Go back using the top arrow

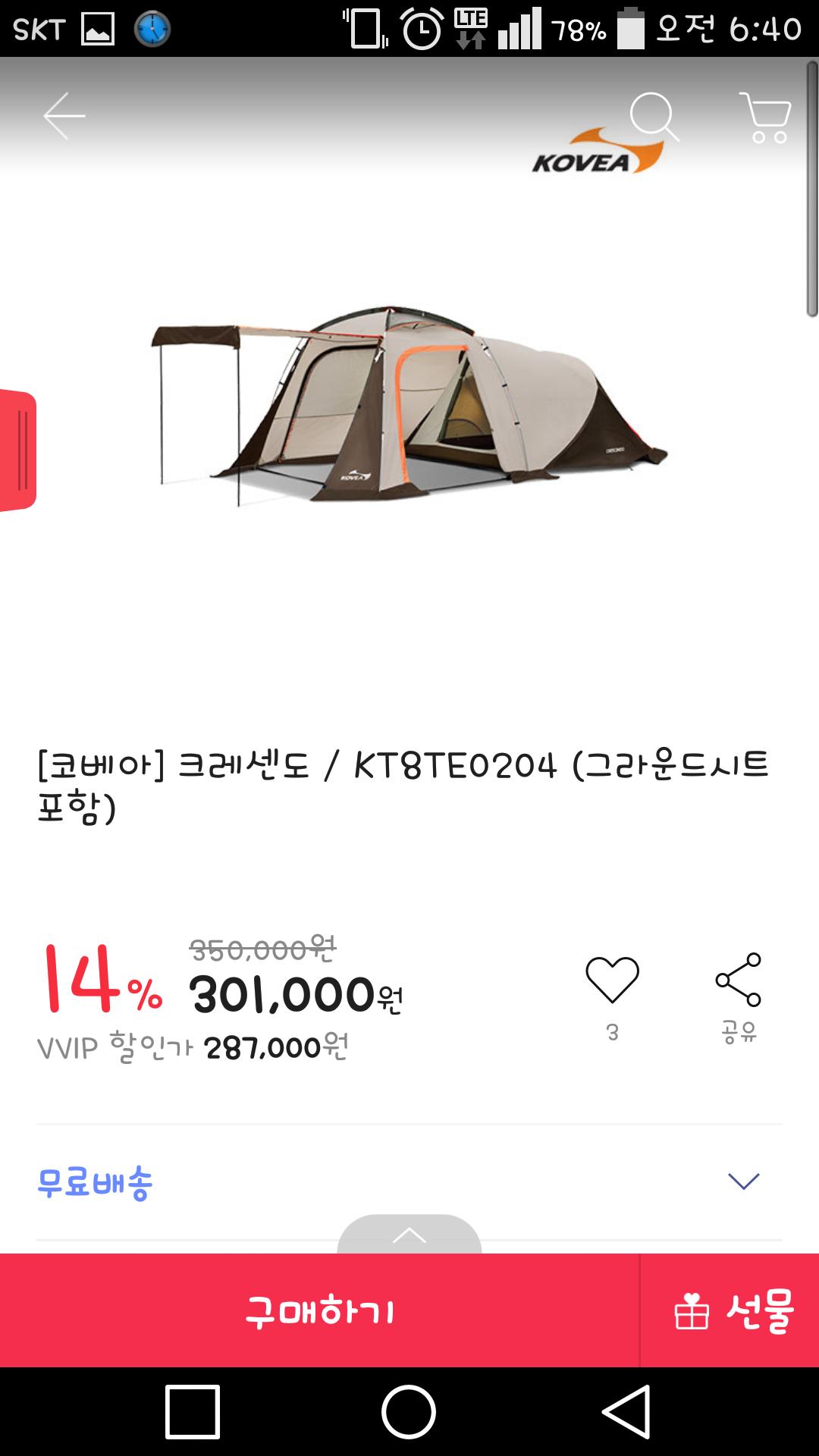click(x=64, y=116)
